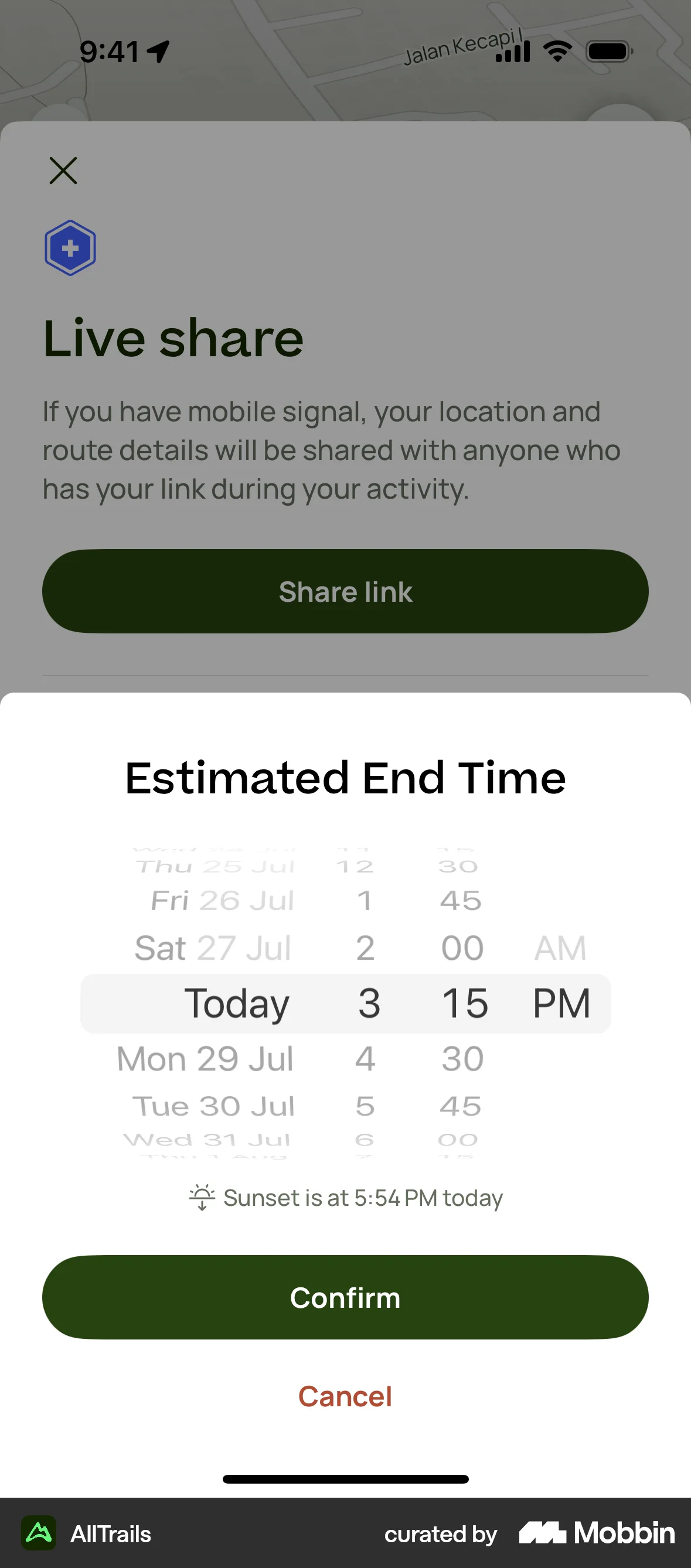Screen dimensions: 691x1568
Task: Tap the battery indicator in the status bar
Action: (608, 52)
